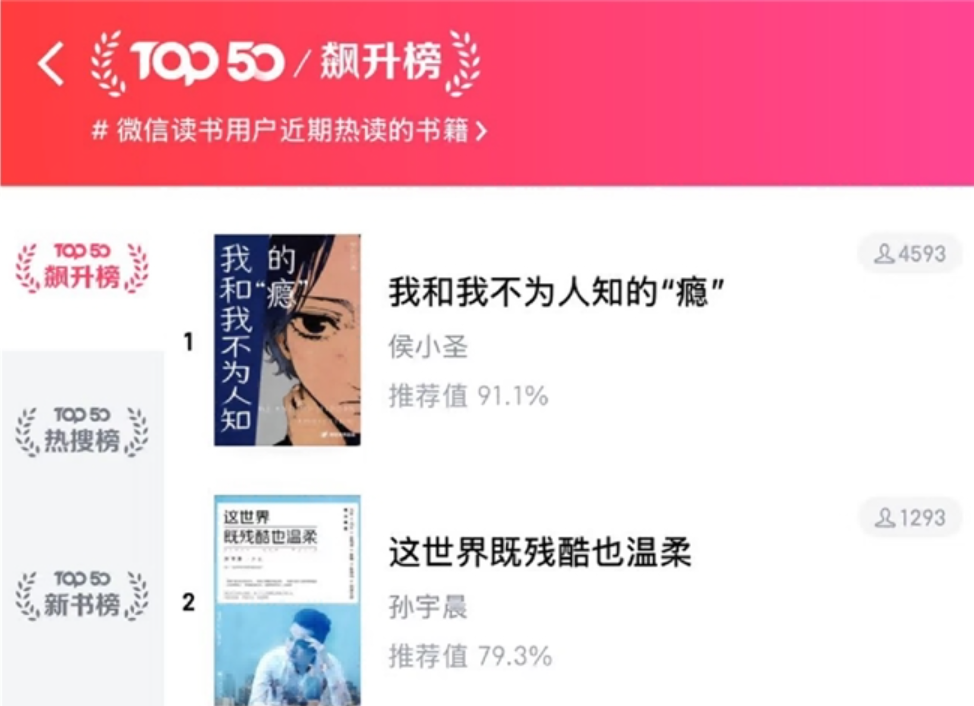Select the 飙升榜 side tab
The height and width of the screenshot is (706, 974).
(82, 266)
